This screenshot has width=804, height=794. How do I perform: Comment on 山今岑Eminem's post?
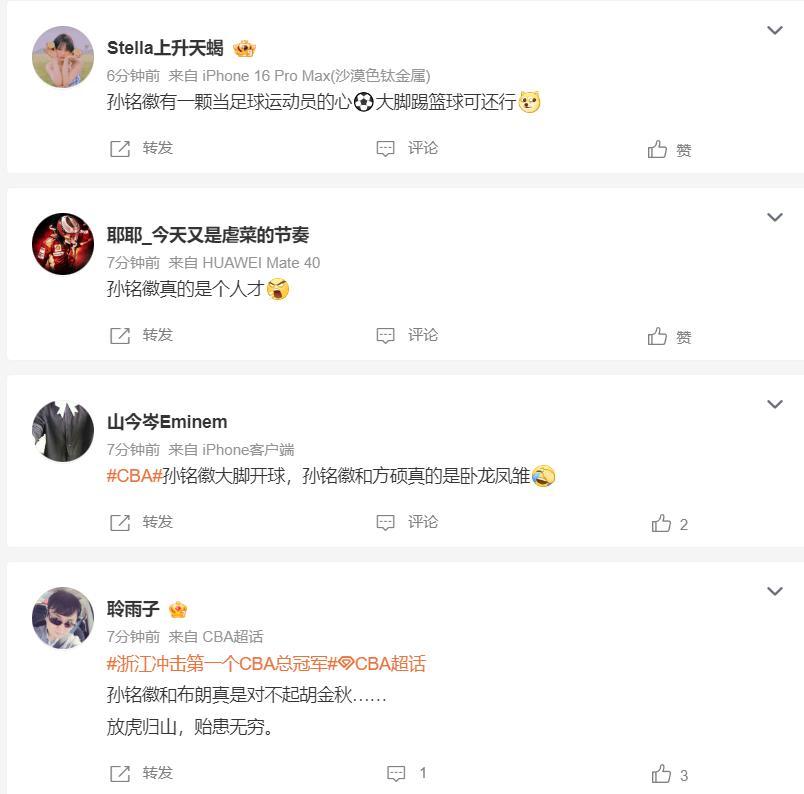[407, 522]
